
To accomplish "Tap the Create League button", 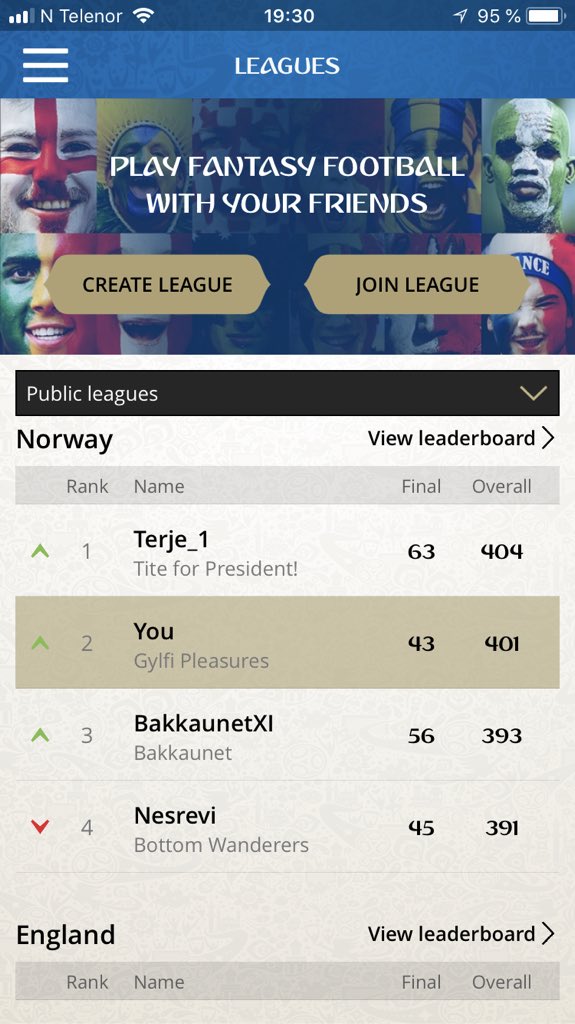I will point(157,285).
